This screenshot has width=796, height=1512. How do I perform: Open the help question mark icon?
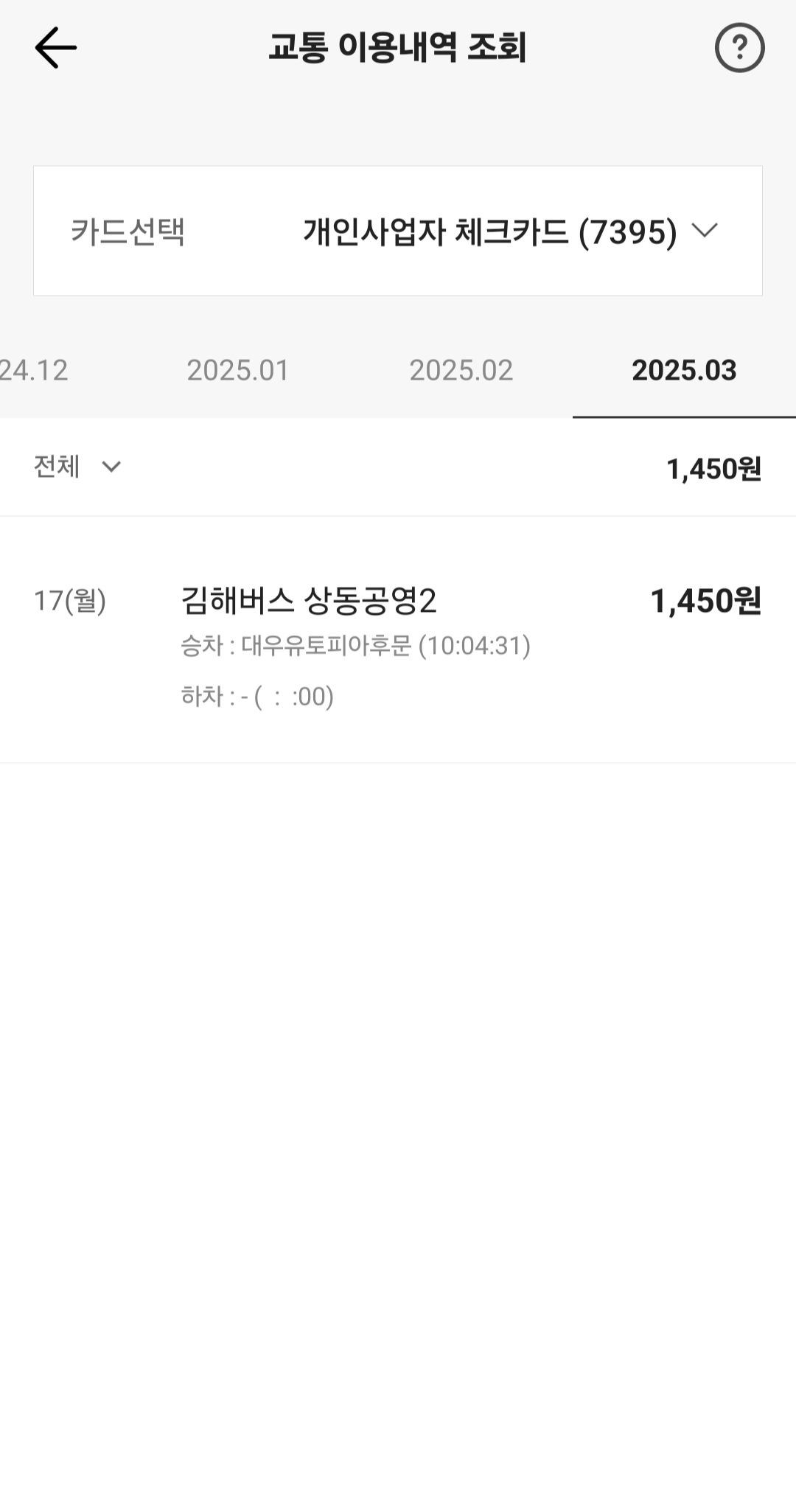739,48
